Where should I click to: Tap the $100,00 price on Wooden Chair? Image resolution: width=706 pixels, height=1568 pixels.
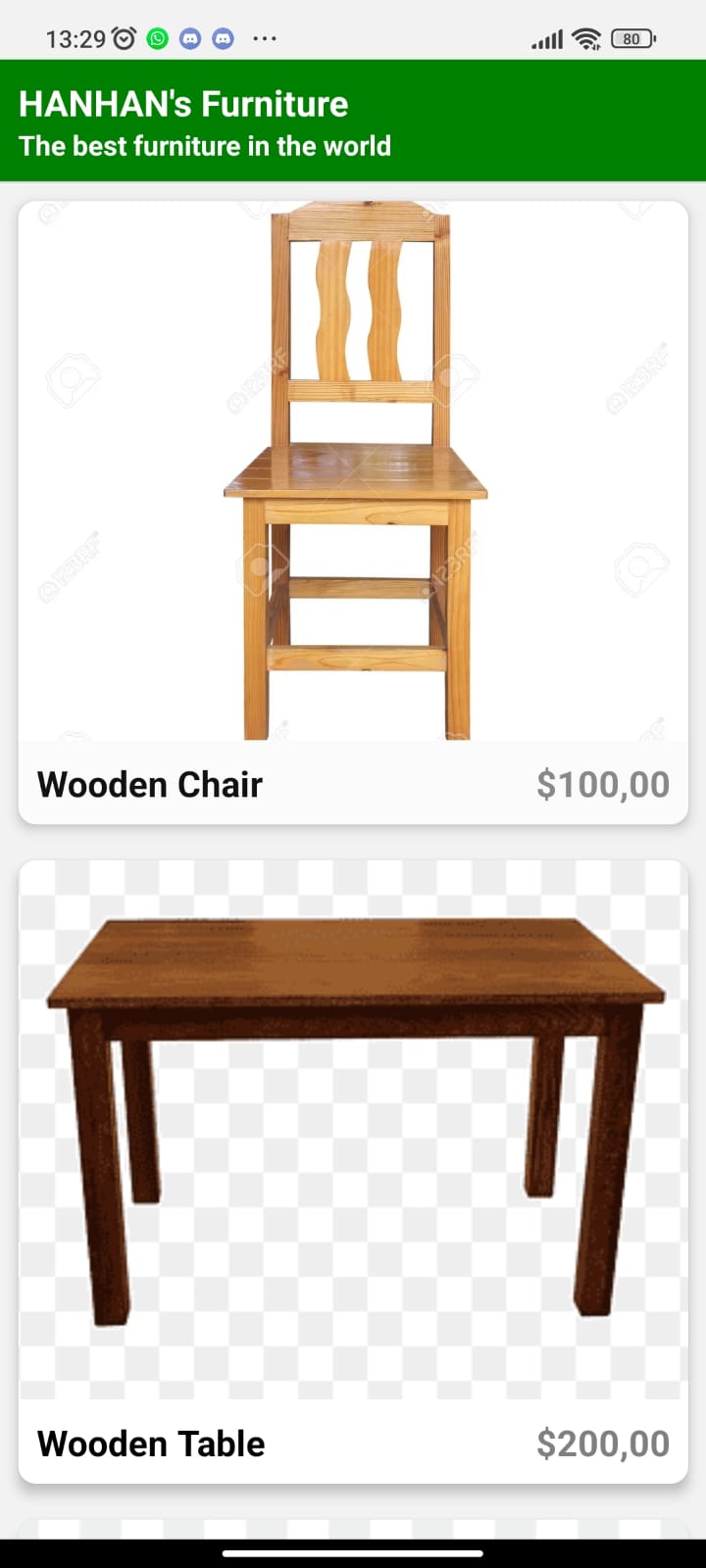602,783
